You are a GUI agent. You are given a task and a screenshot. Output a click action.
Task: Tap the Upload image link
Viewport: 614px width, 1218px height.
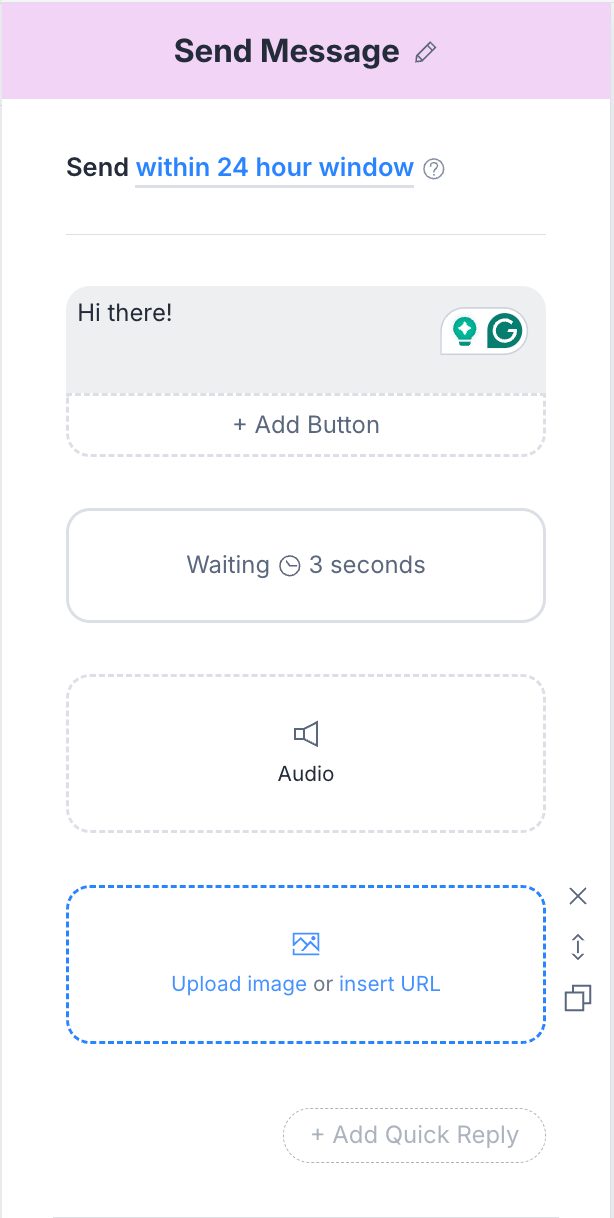coord(239,984)
